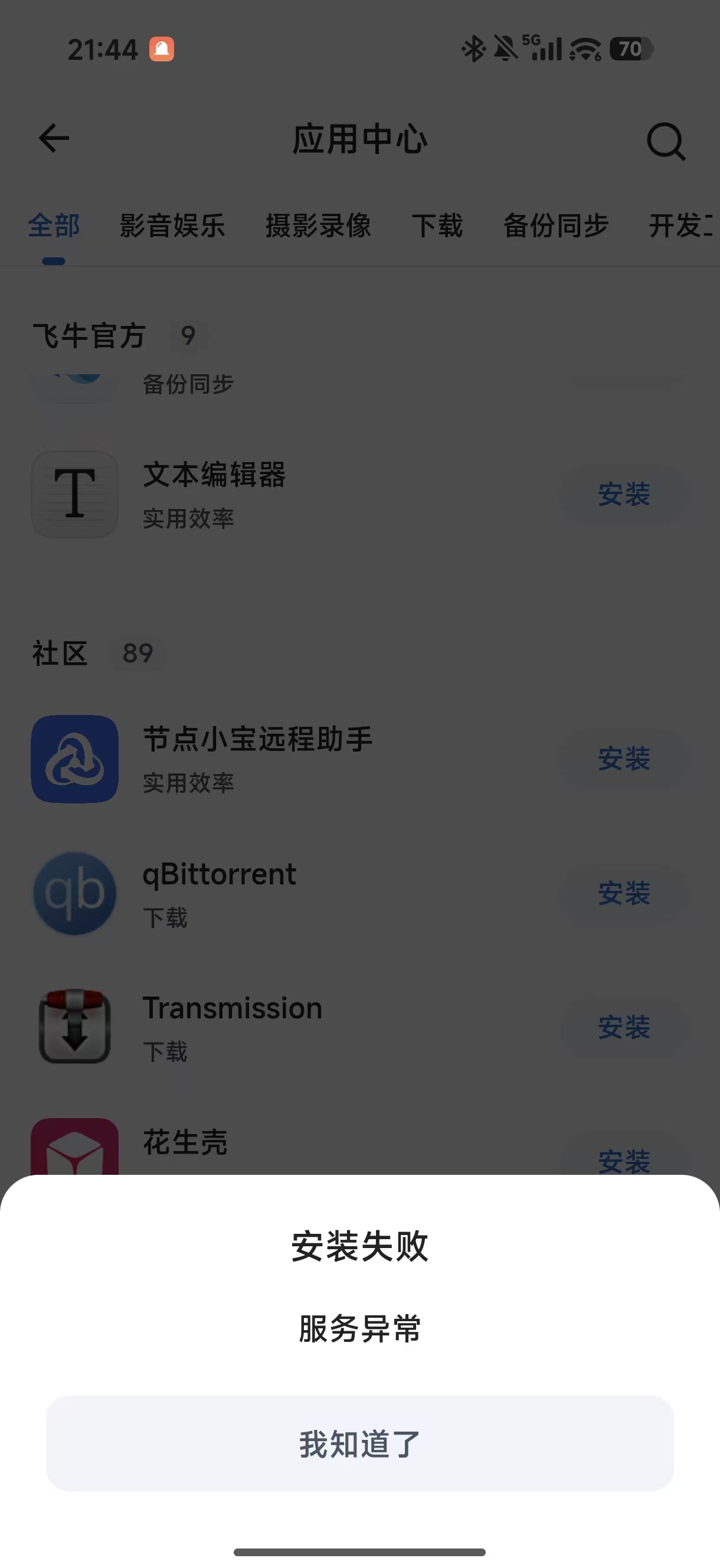720x1568 pixels.
Task: Click the back arrow icon
Action: click(x=53, y=138)
